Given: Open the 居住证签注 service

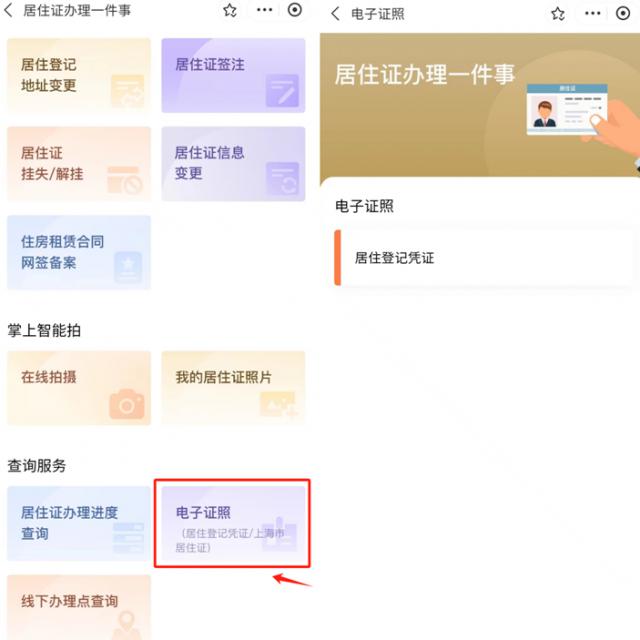Looking at the screenshot, I should tap(233, 75).
